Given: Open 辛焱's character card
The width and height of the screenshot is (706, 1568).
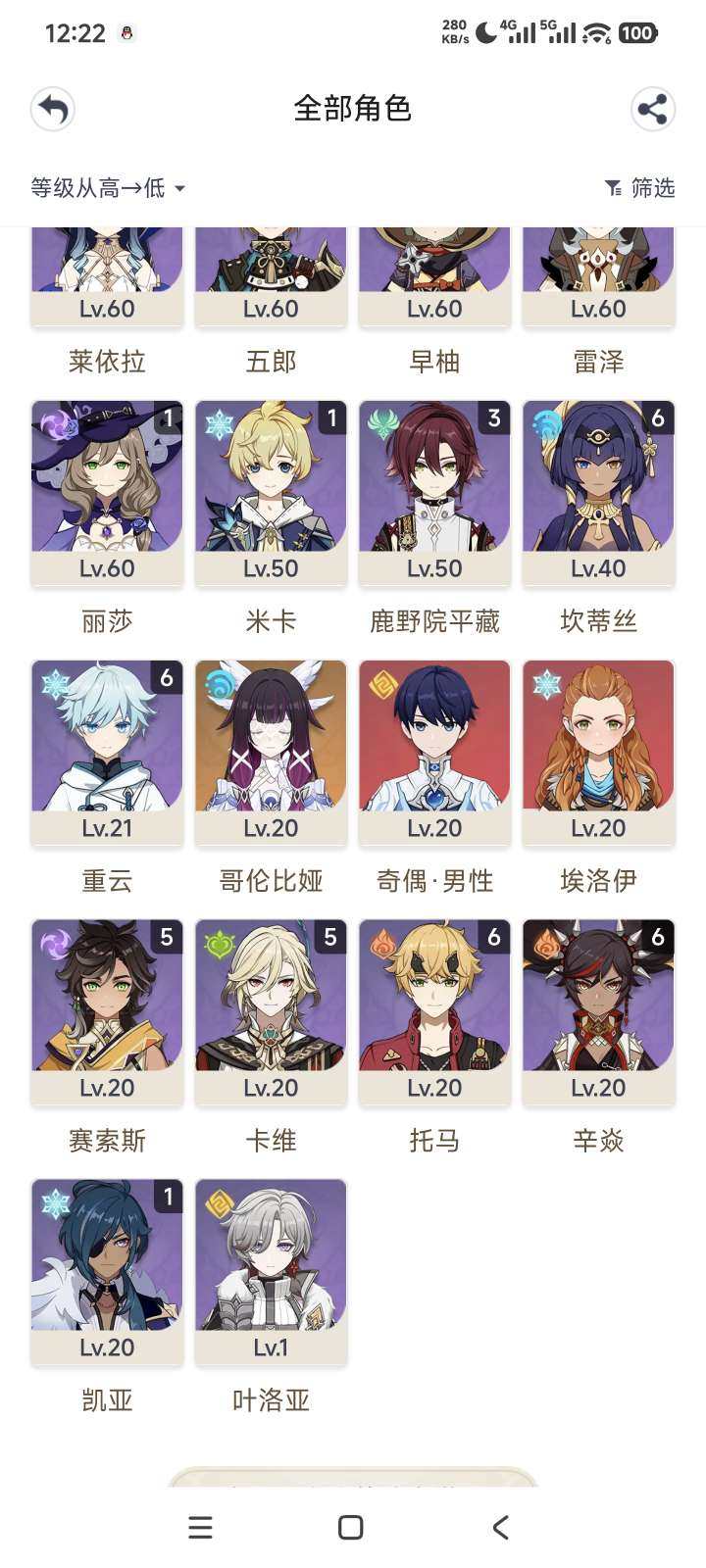Looking at the screenshot, I should point(599,1009).
